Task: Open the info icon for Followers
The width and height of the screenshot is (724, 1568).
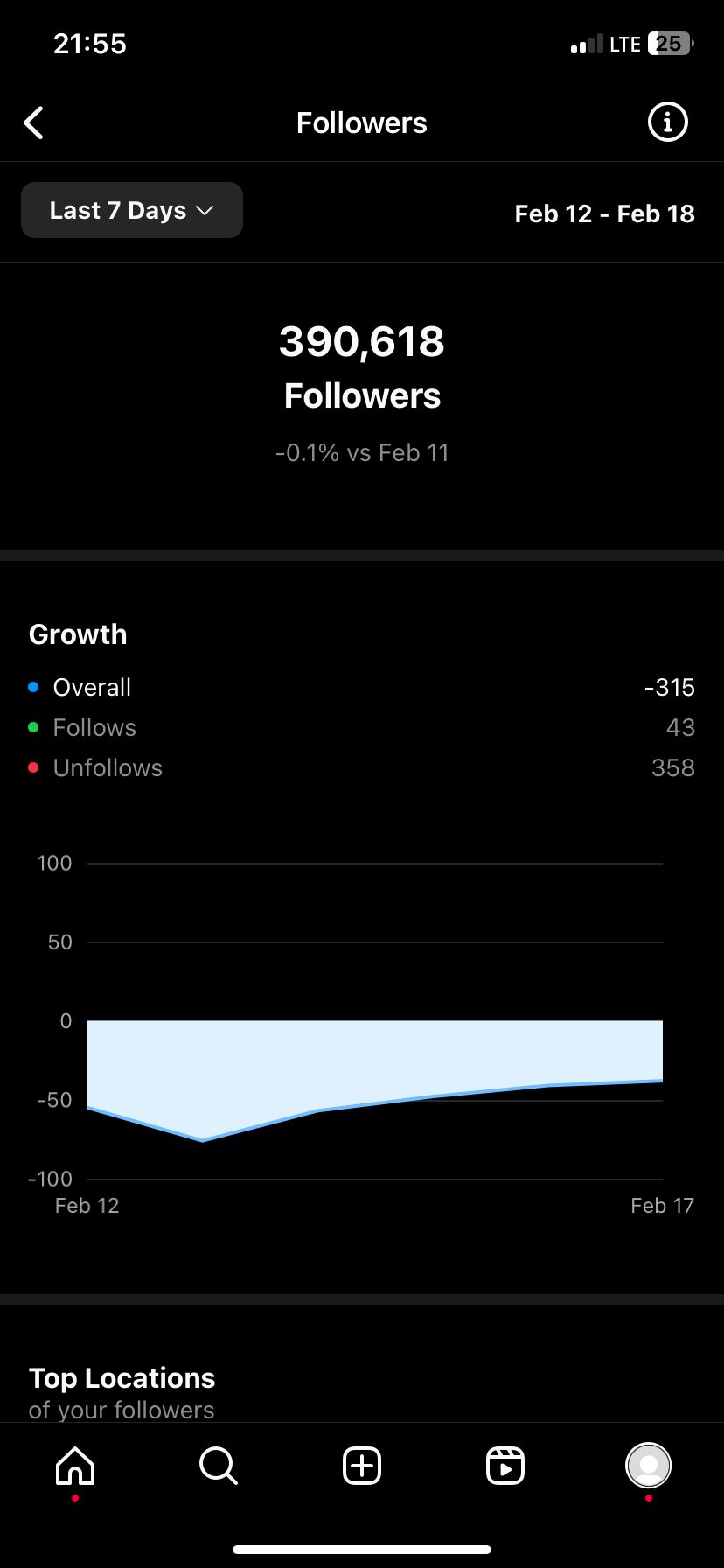Action: point(668,122)
